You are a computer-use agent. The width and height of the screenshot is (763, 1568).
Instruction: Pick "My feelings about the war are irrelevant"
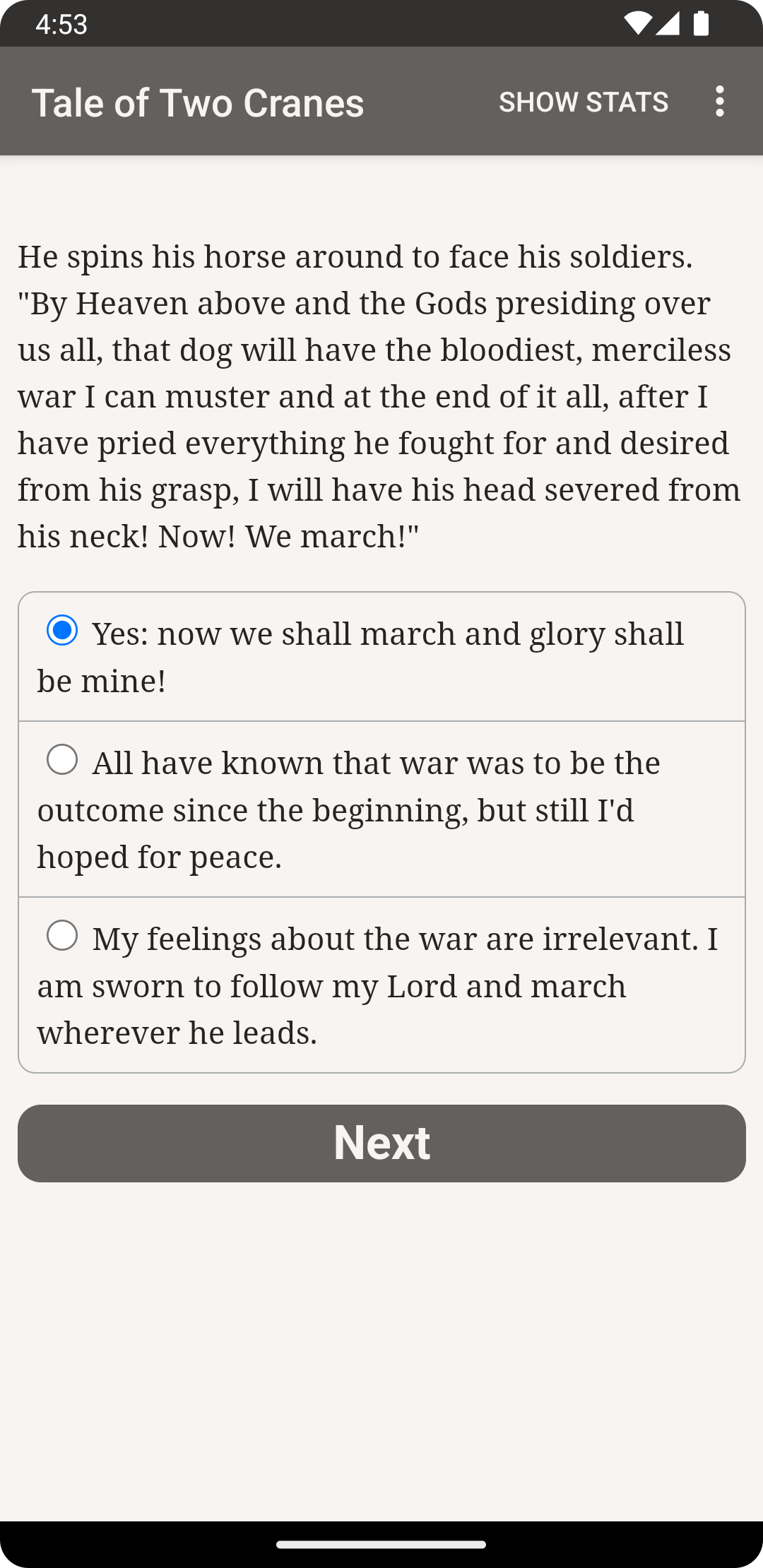(381, 985)
